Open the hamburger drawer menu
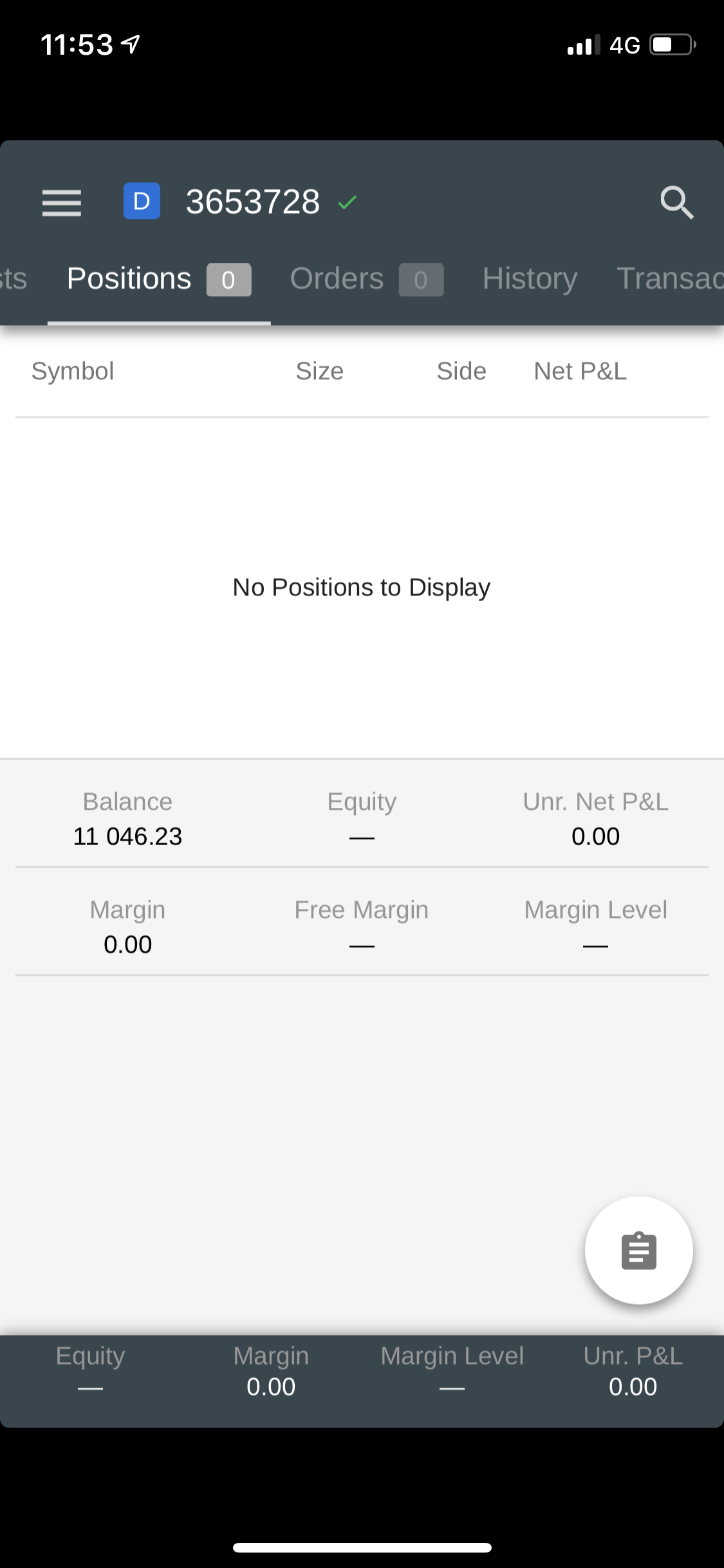Image resolution: width=724 pixels, height=1568 pixels. [62, 203]
